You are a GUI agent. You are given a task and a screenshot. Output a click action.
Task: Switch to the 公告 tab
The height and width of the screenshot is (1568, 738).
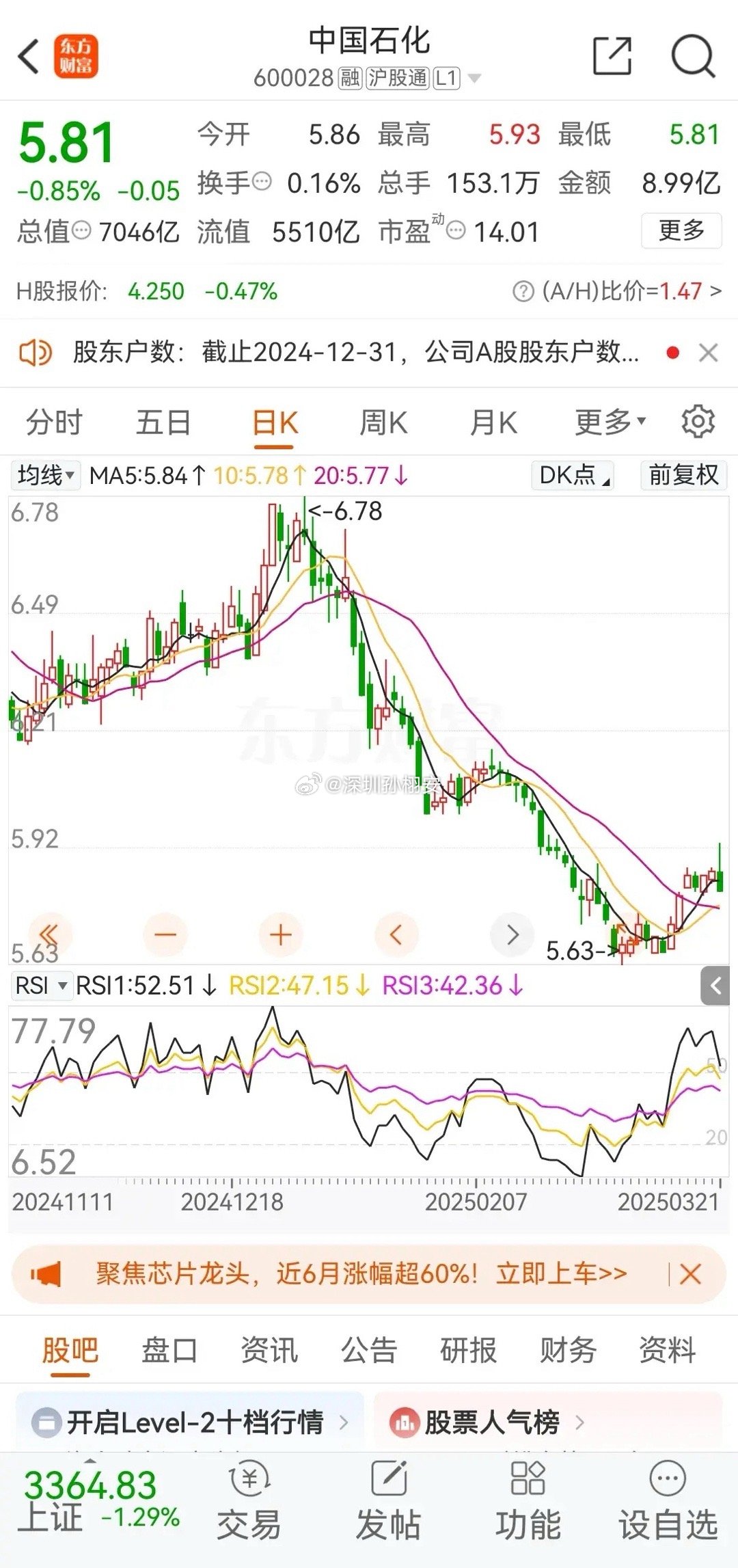(x=369, y=1350)
